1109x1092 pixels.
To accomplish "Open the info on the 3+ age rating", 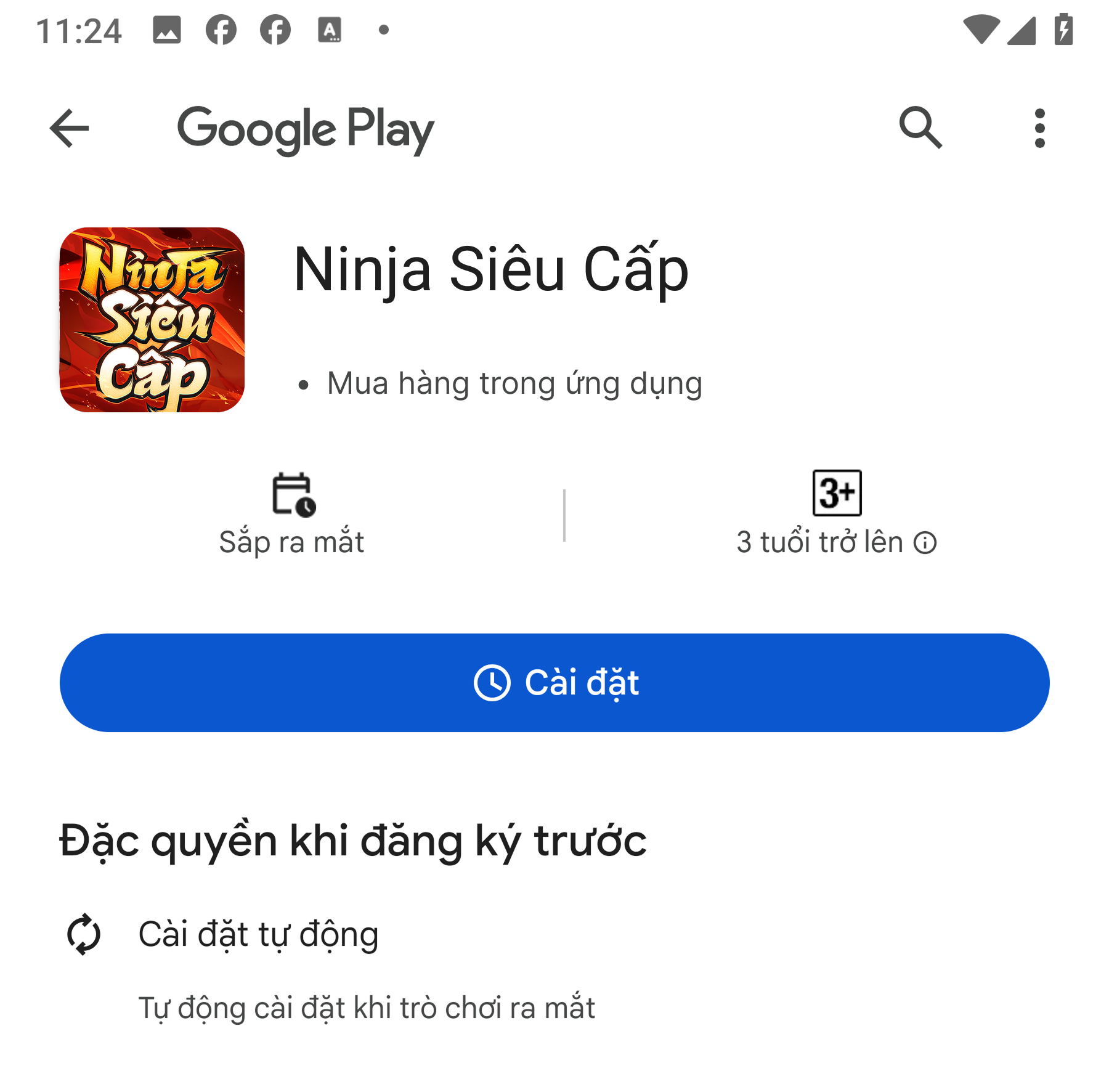I will pos(925,543).
